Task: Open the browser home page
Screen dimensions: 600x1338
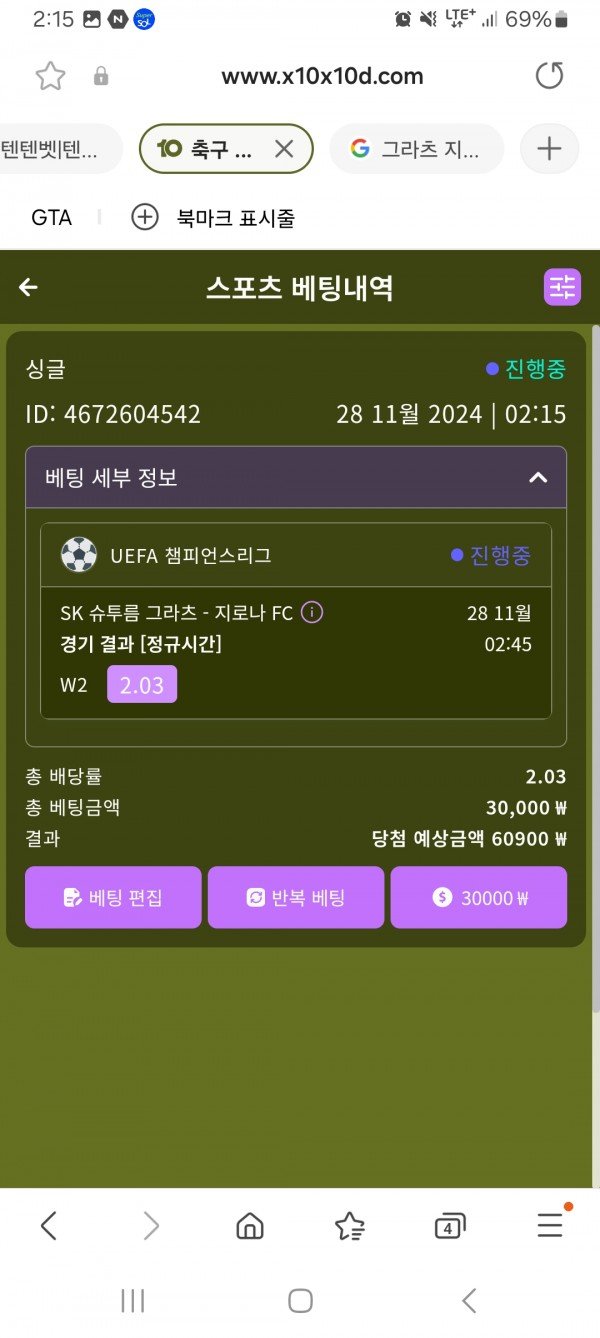Action: [x=249, y=1226]
